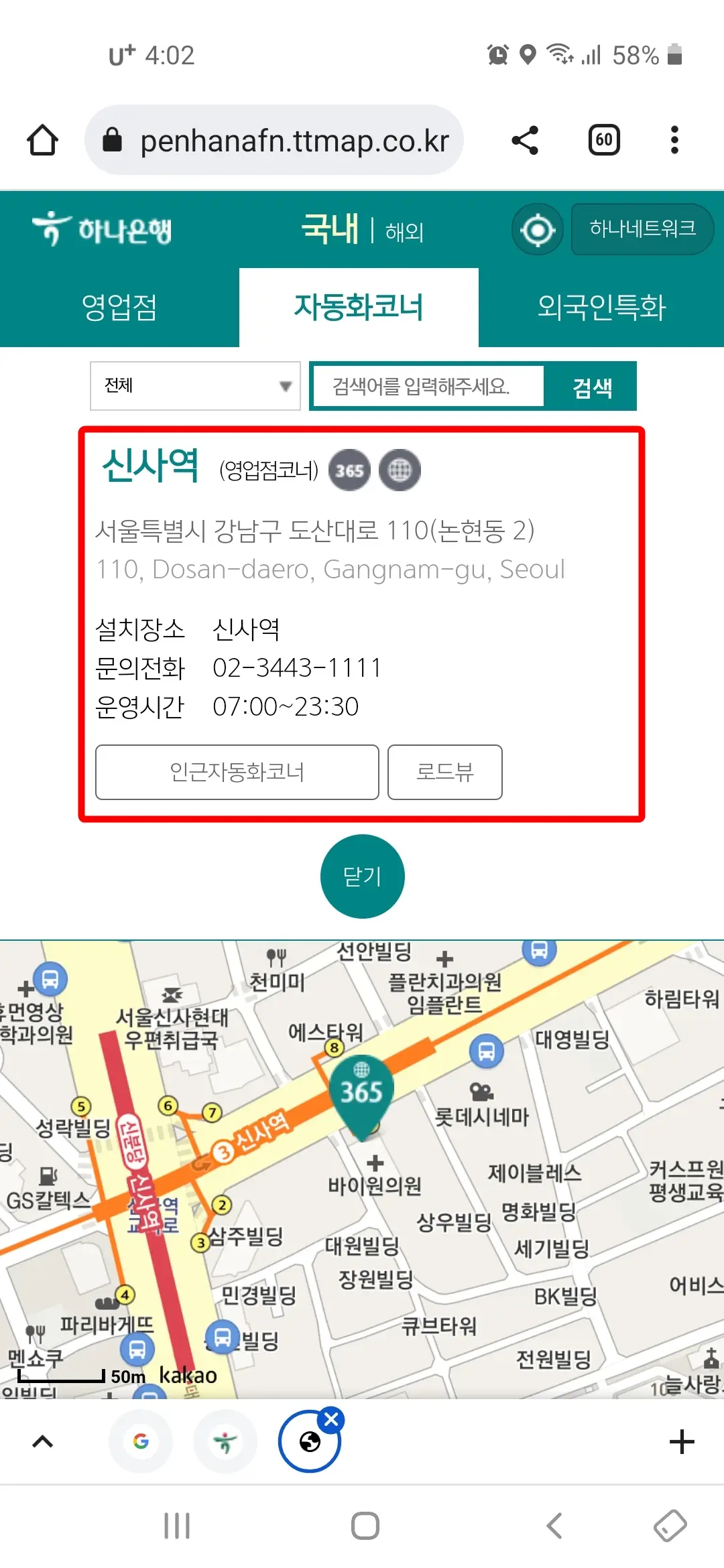The width and height of the screenshot is (724, 1568).
Task: Open 로드뷰 for this location
Action: 444,772
